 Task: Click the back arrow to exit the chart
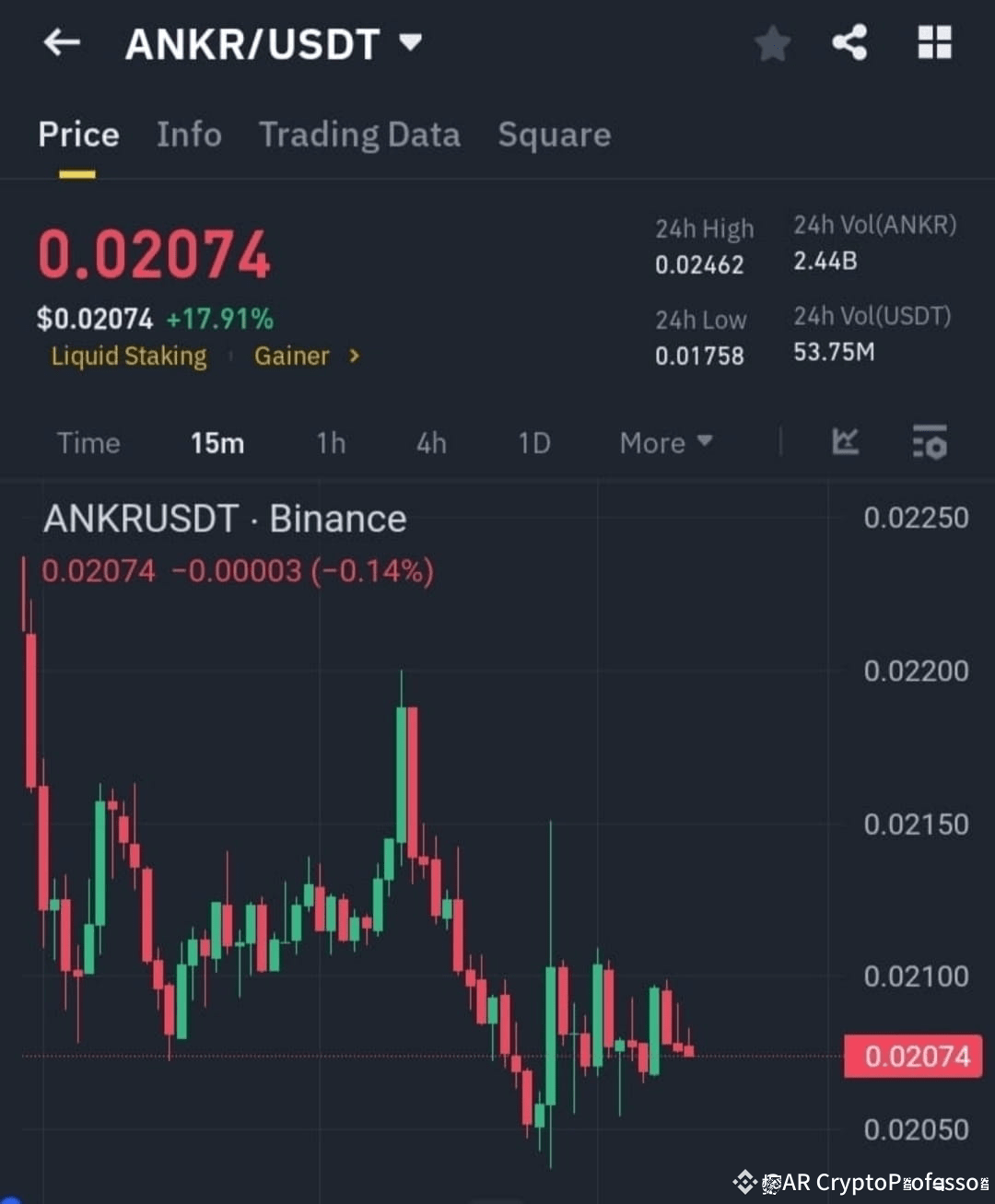coord(61,42)
